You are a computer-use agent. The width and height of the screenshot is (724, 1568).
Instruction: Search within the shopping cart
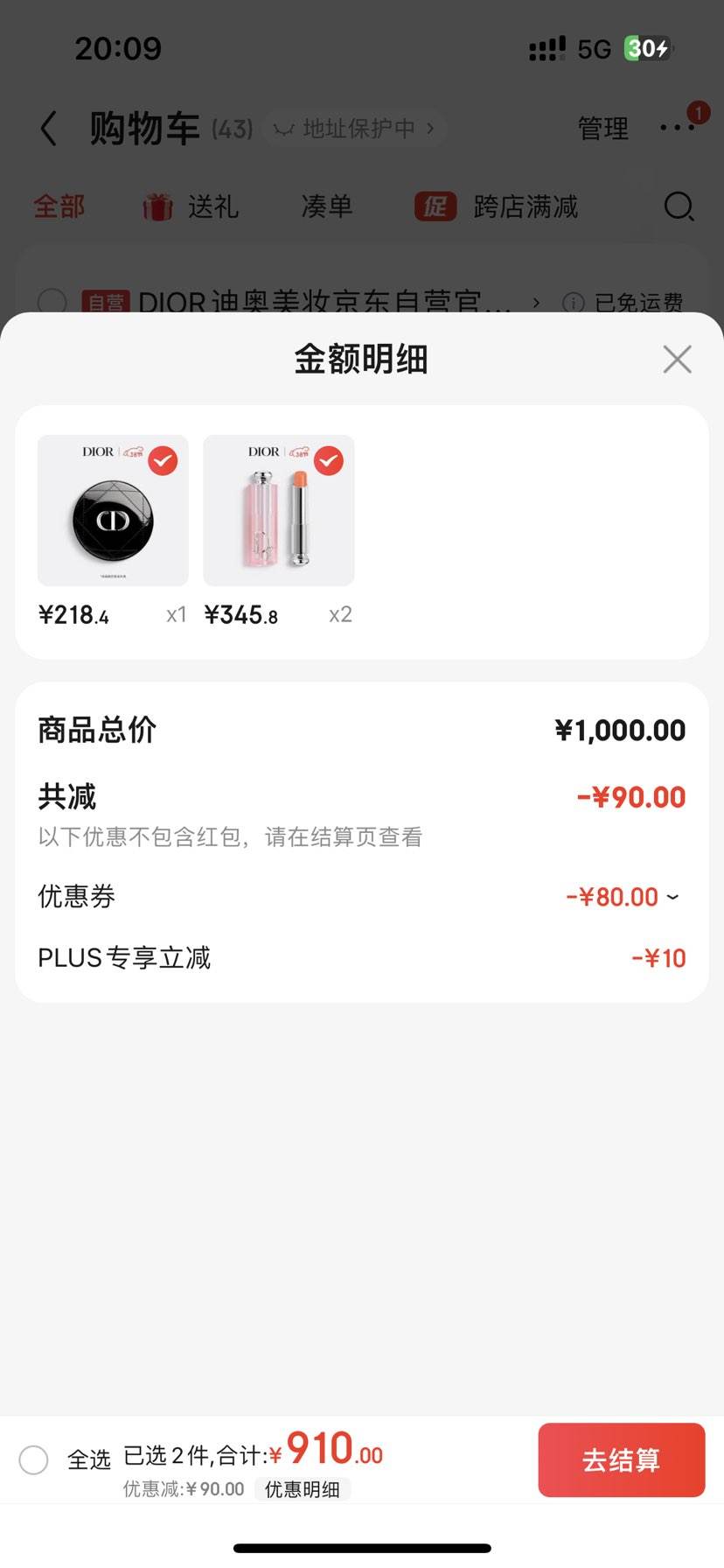679,206
